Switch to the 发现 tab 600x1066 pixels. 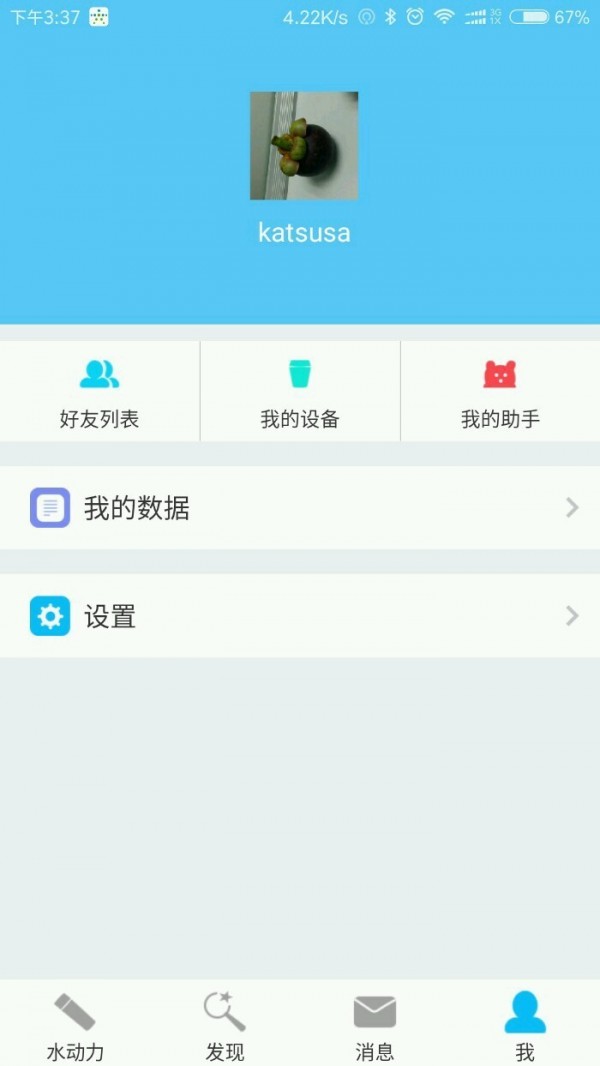point(225,1024)
